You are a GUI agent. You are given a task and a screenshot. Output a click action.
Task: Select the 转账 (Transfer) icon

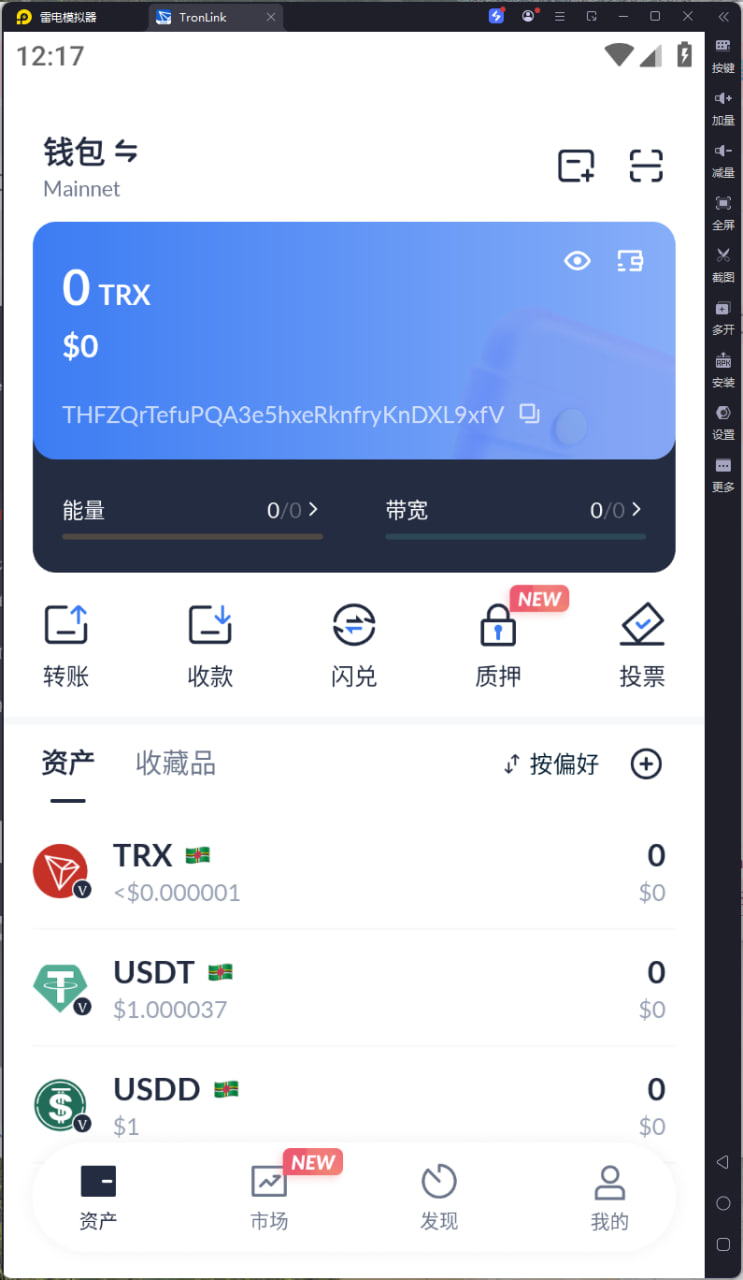[66, 640]
